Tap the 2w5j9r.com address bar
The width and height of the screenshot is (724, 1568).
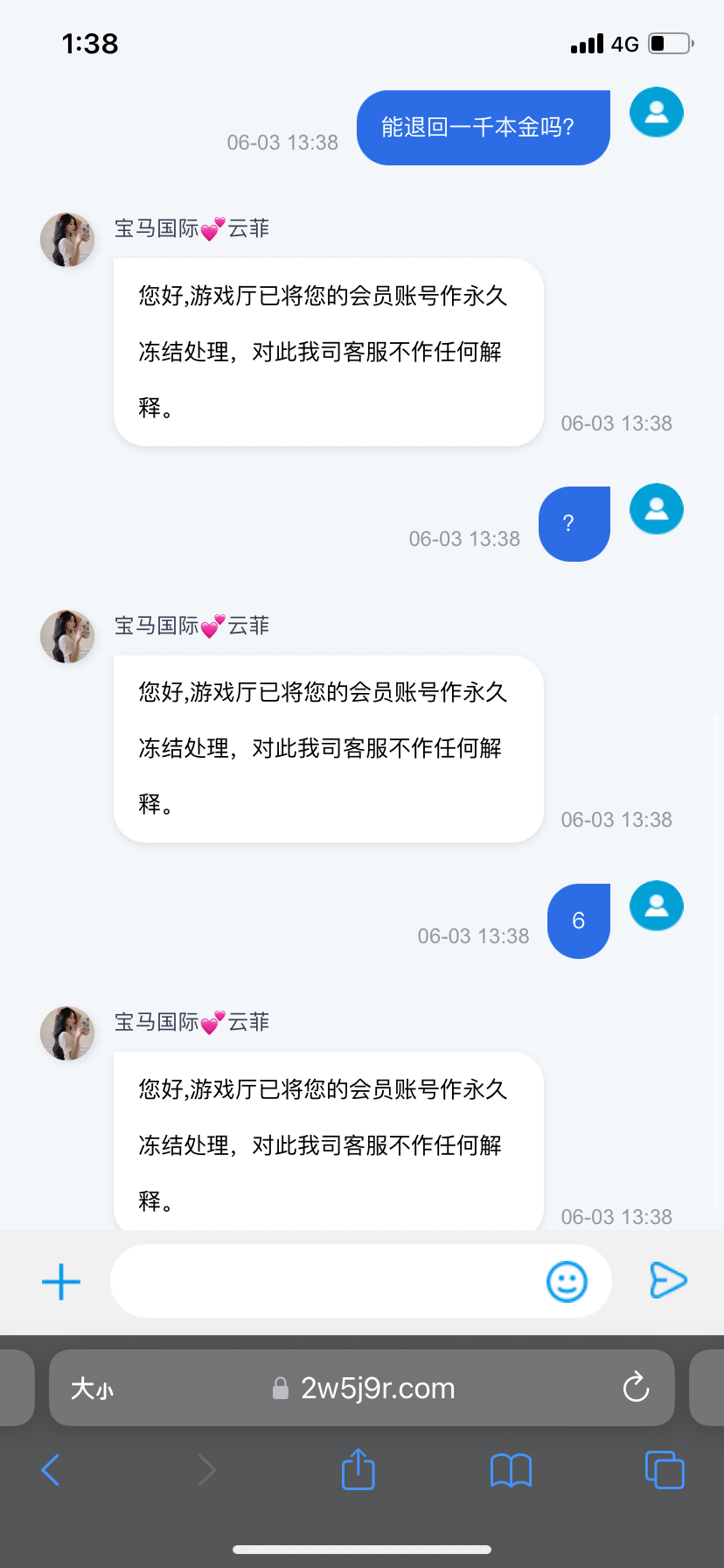(376, 1389)
